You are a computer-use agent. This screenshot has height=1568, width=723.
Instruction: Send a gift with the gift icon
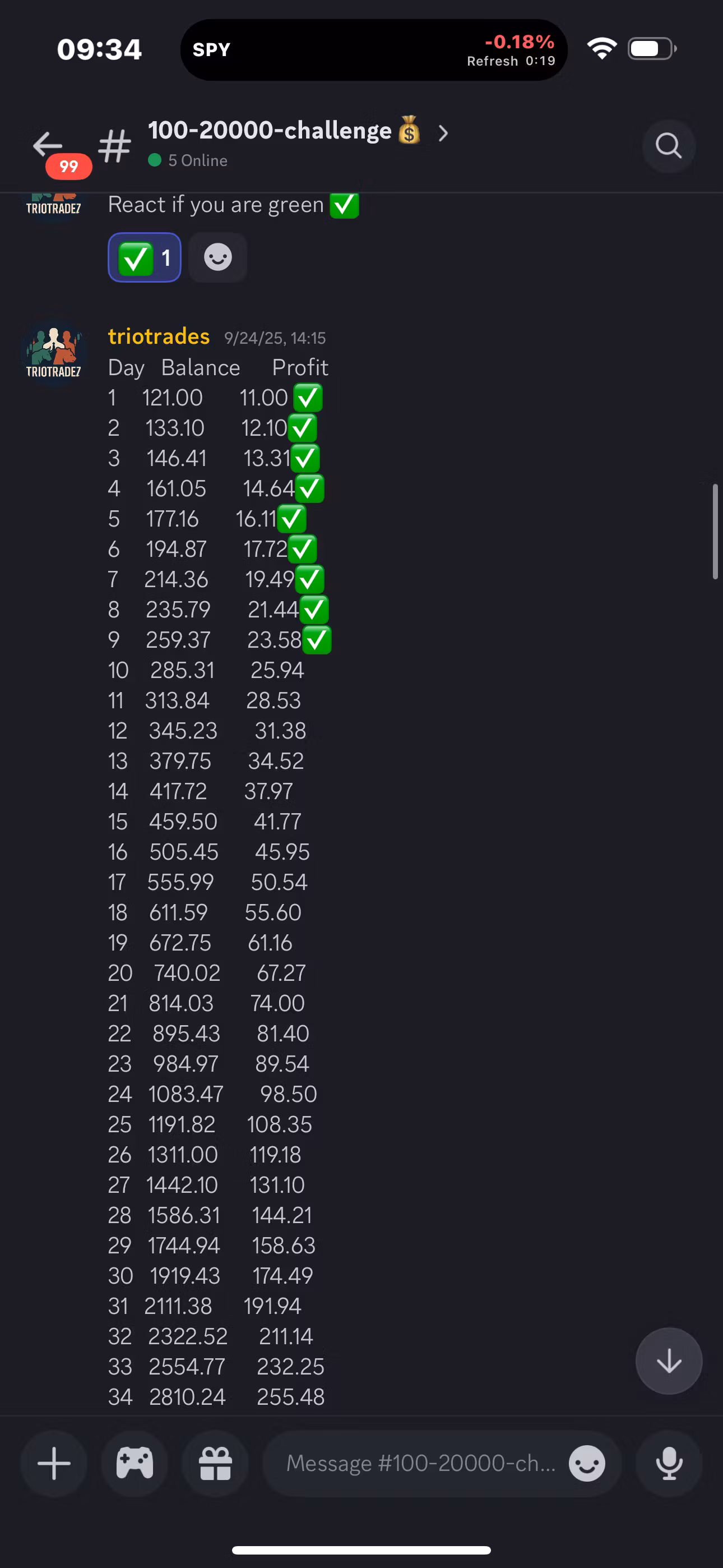pos(215,1463)
